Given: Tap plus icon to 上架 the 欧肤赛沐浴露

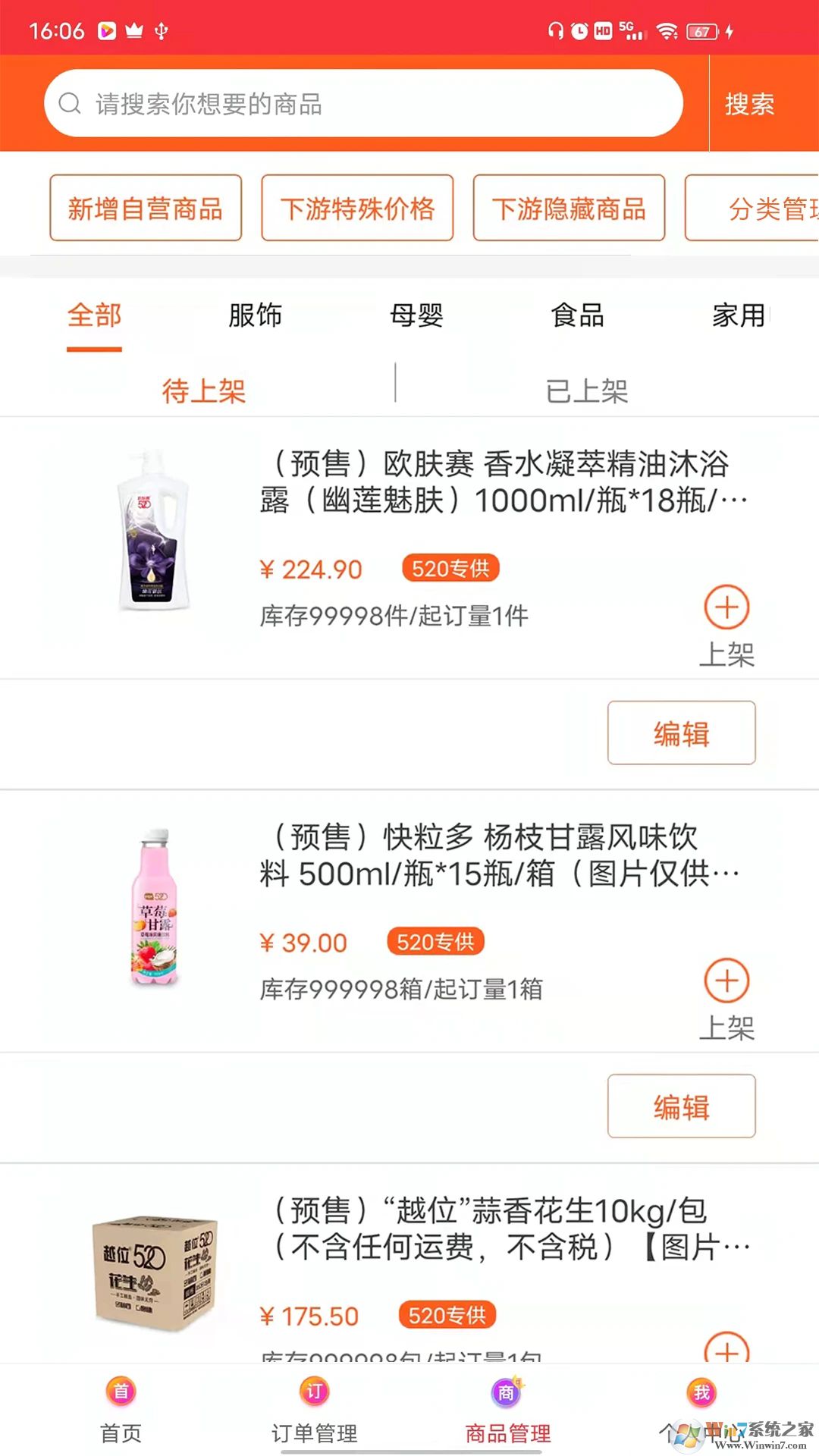Looking at the screenshot, I should 726,607.
